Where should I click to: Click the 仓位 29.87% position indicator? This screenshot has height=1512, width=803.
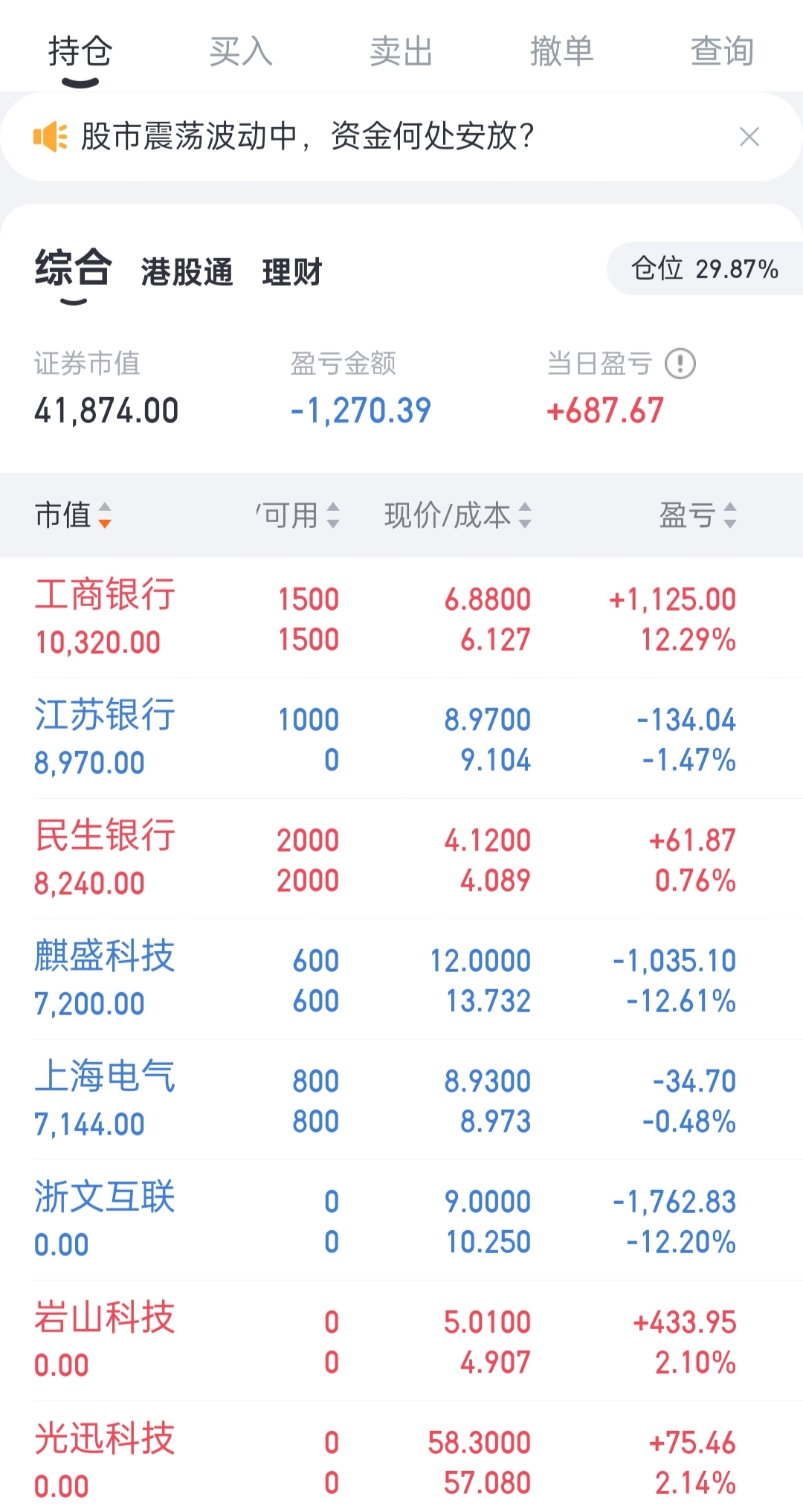[x=703, y=269]
